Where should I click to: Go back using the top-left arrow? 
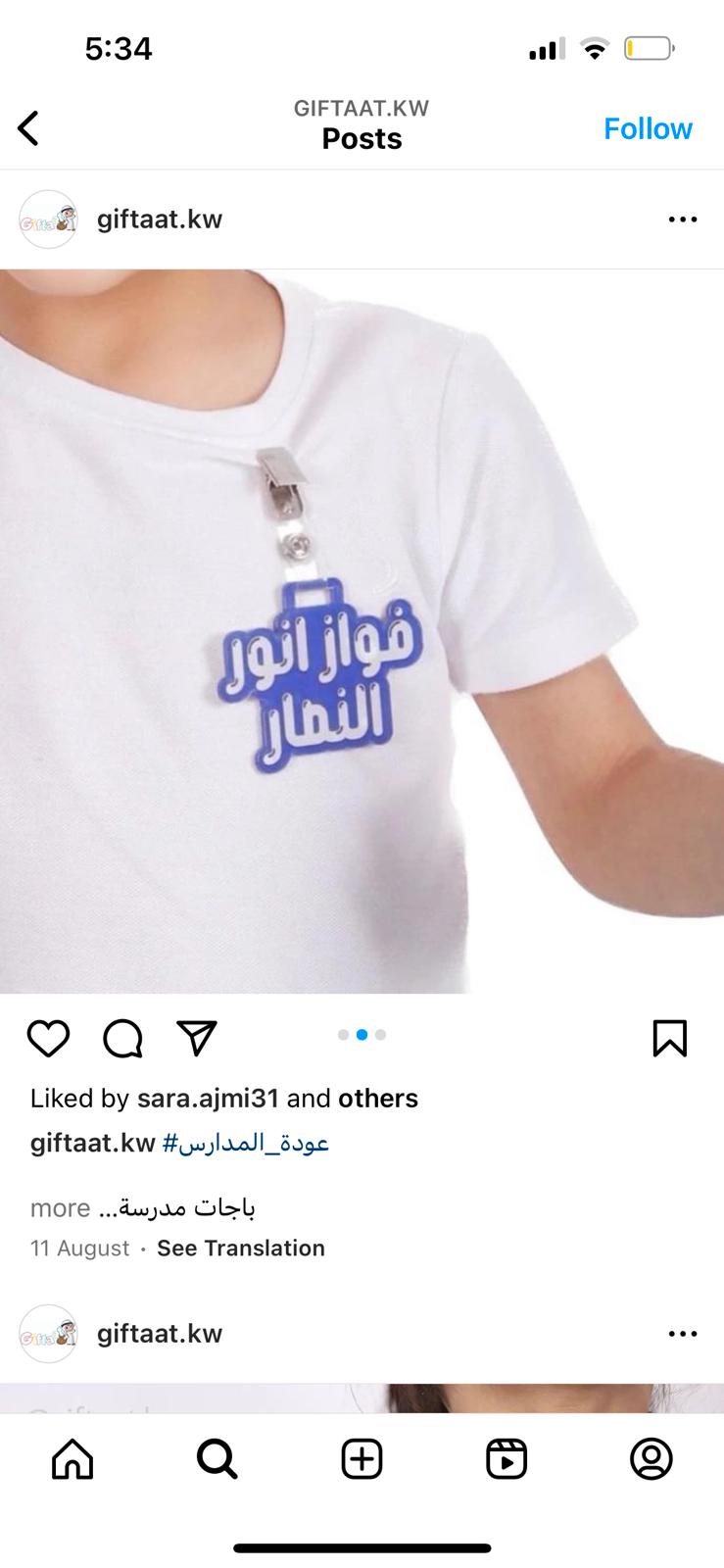28,128
